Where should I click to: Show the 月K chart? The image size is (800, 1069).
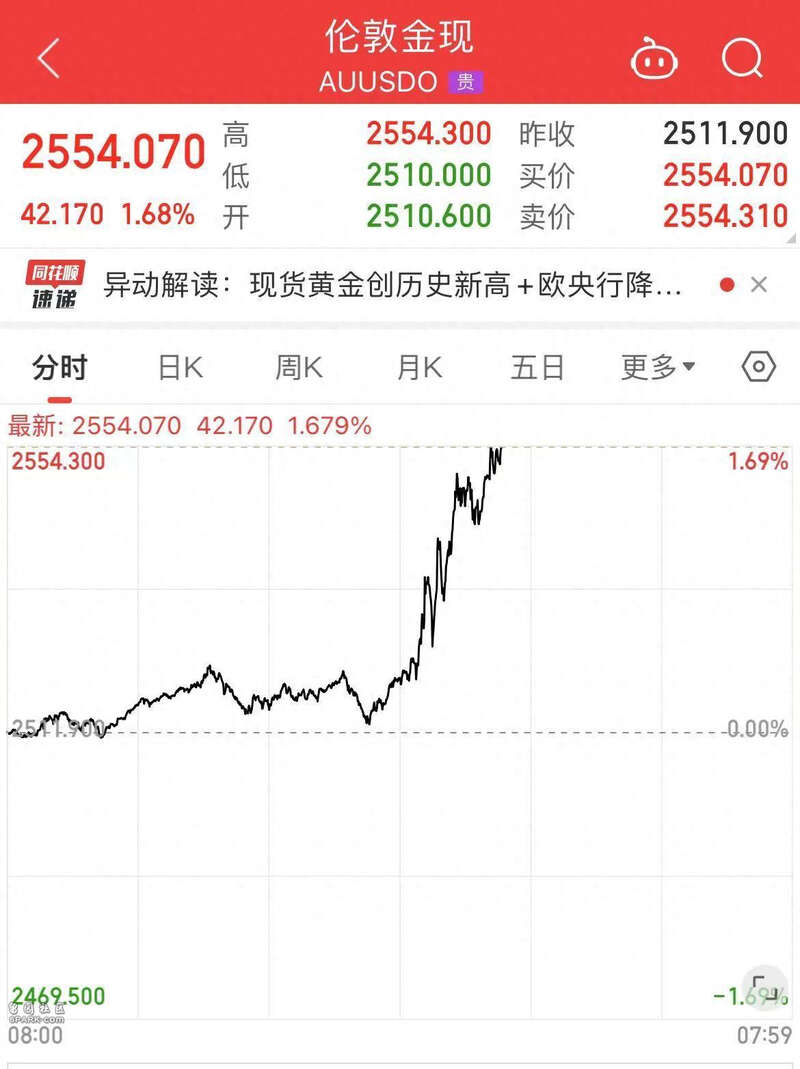(419, 368)
